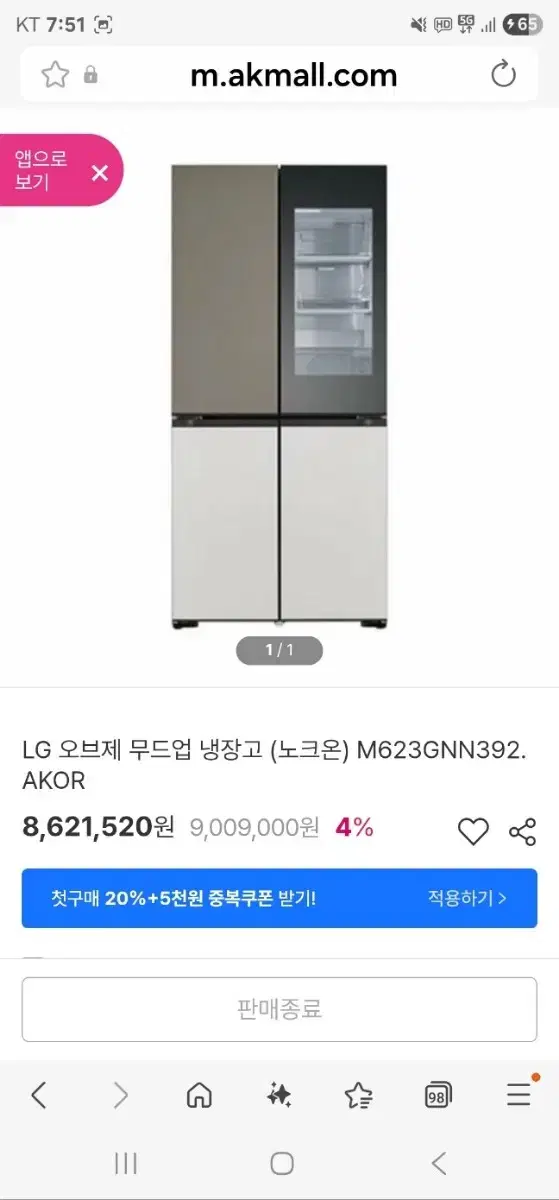The width and height of the screenshot is (559, 1200).
Task: Tap the 판매종료 button
Action: (279, 1009)
